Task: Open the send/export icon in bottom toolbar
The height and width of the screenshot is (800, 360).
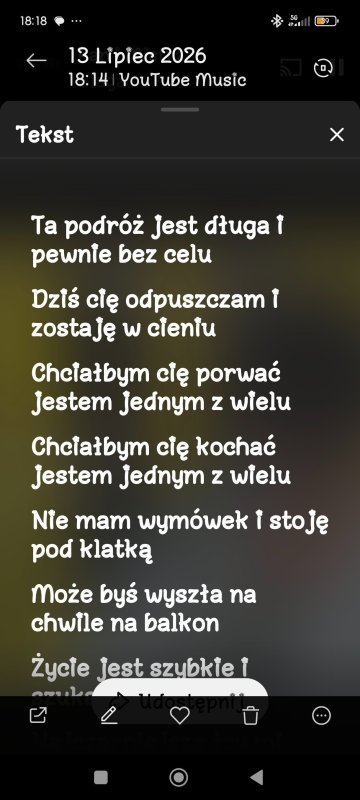Action: click(39, 715)
